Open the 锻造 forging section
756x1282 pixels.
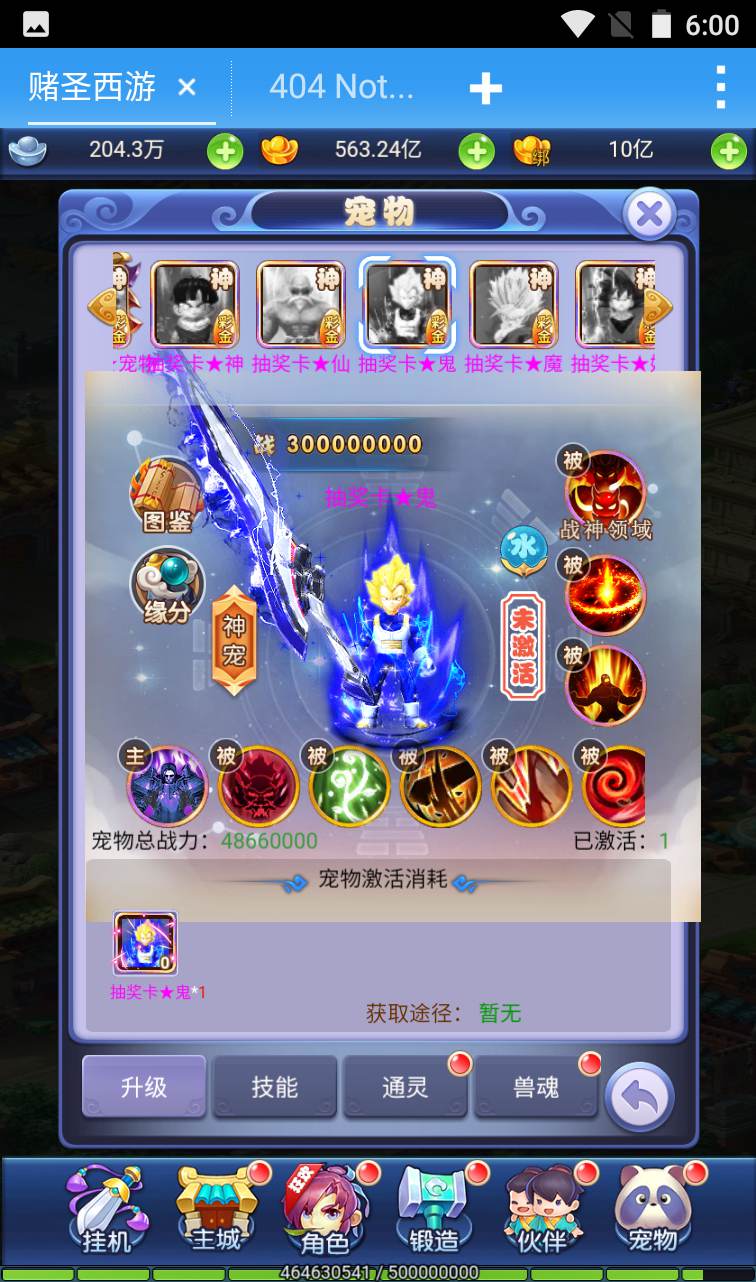click(434, 1211)
